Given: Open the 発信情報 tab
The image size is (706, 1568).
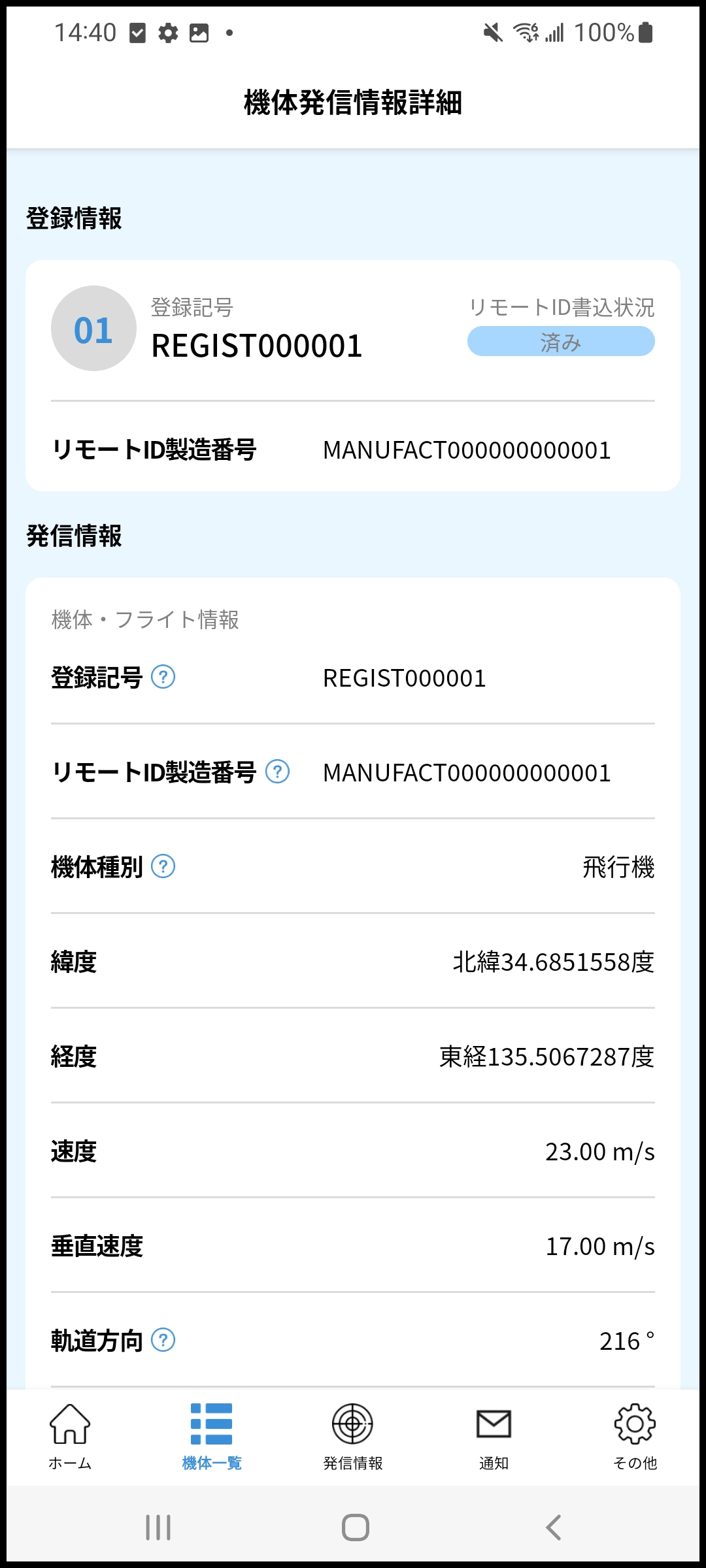Looking at the screenshot, I should [352, 1435].
